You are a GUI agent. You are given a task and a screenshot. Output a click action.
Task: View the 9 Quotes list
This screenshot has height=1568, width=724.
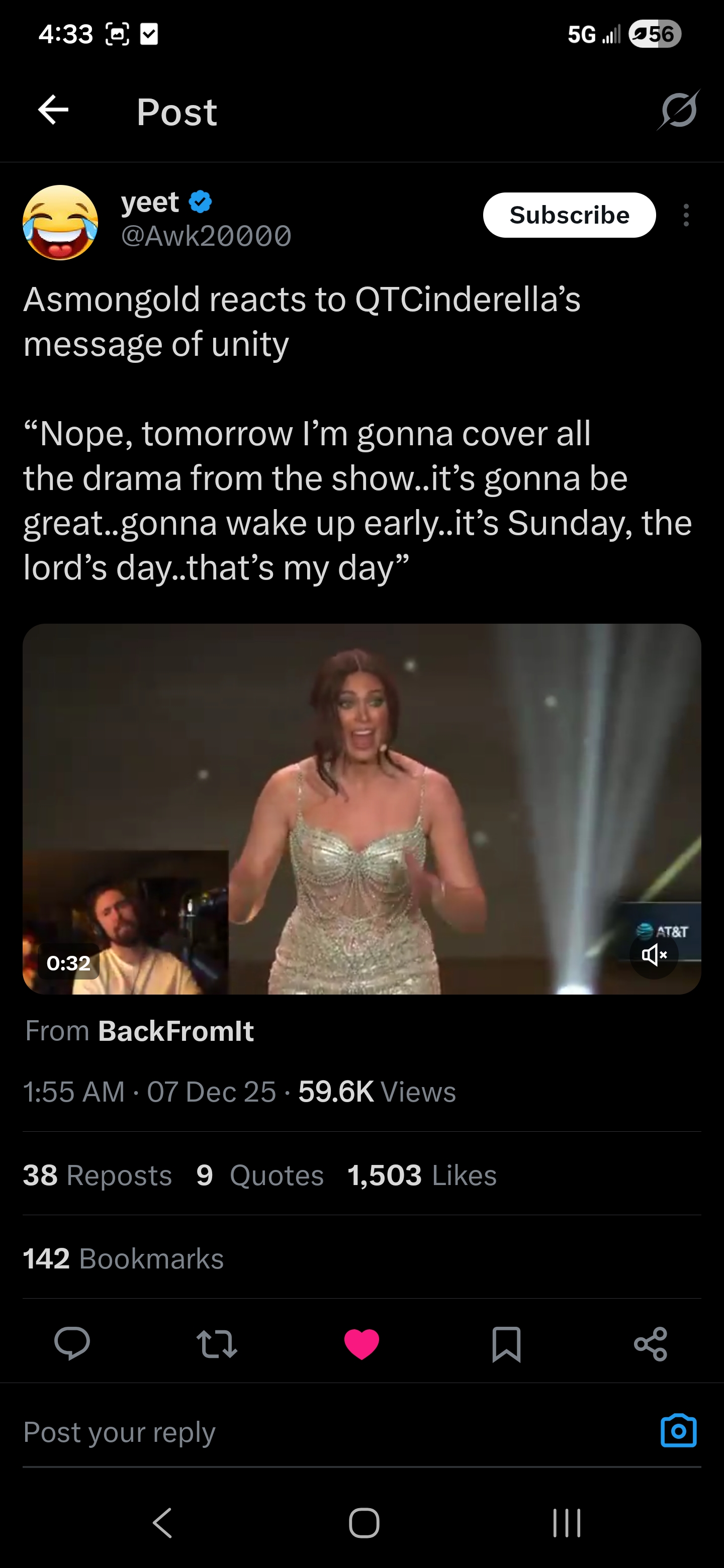point(260,1175)
